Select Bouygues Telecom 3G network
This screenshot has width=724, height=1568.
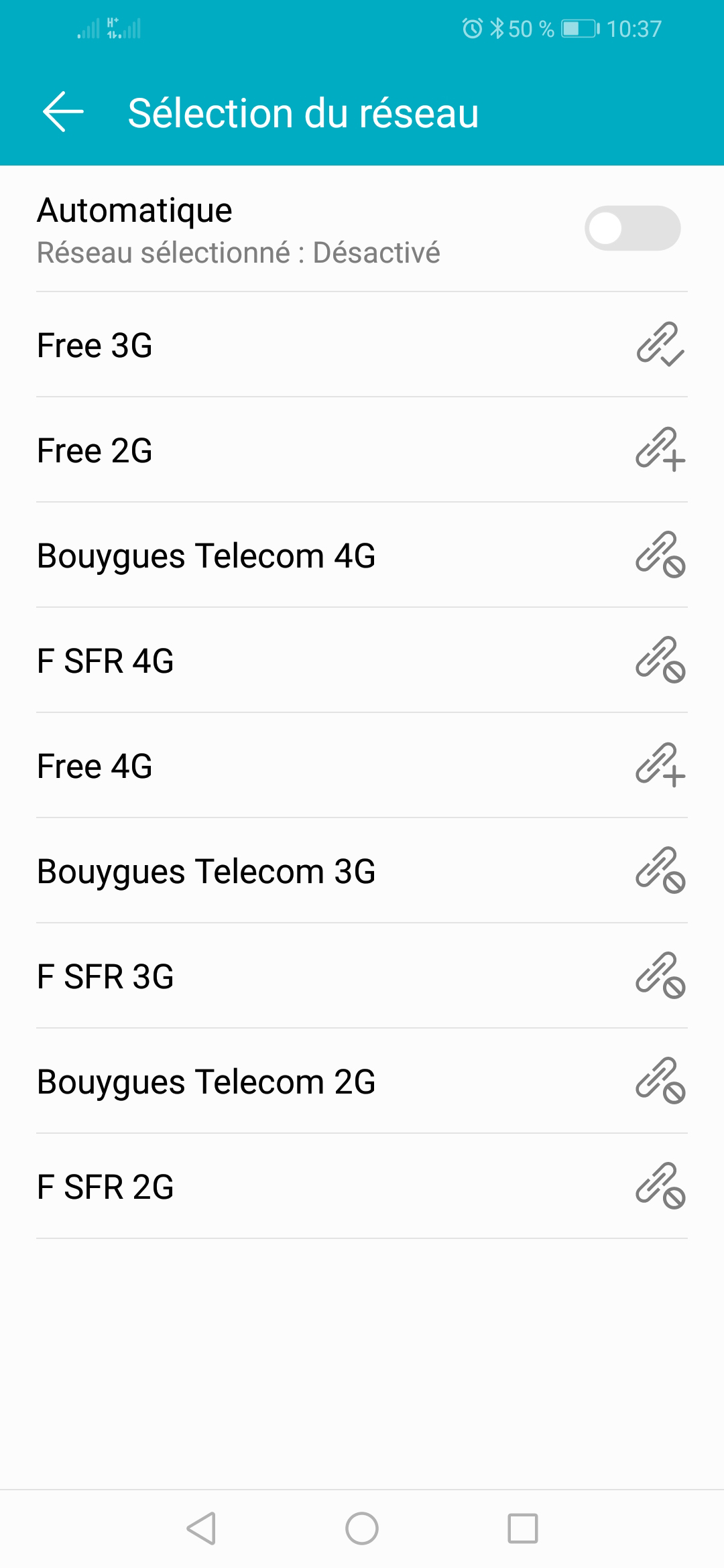pyautogui.click(x=362, y=871)
